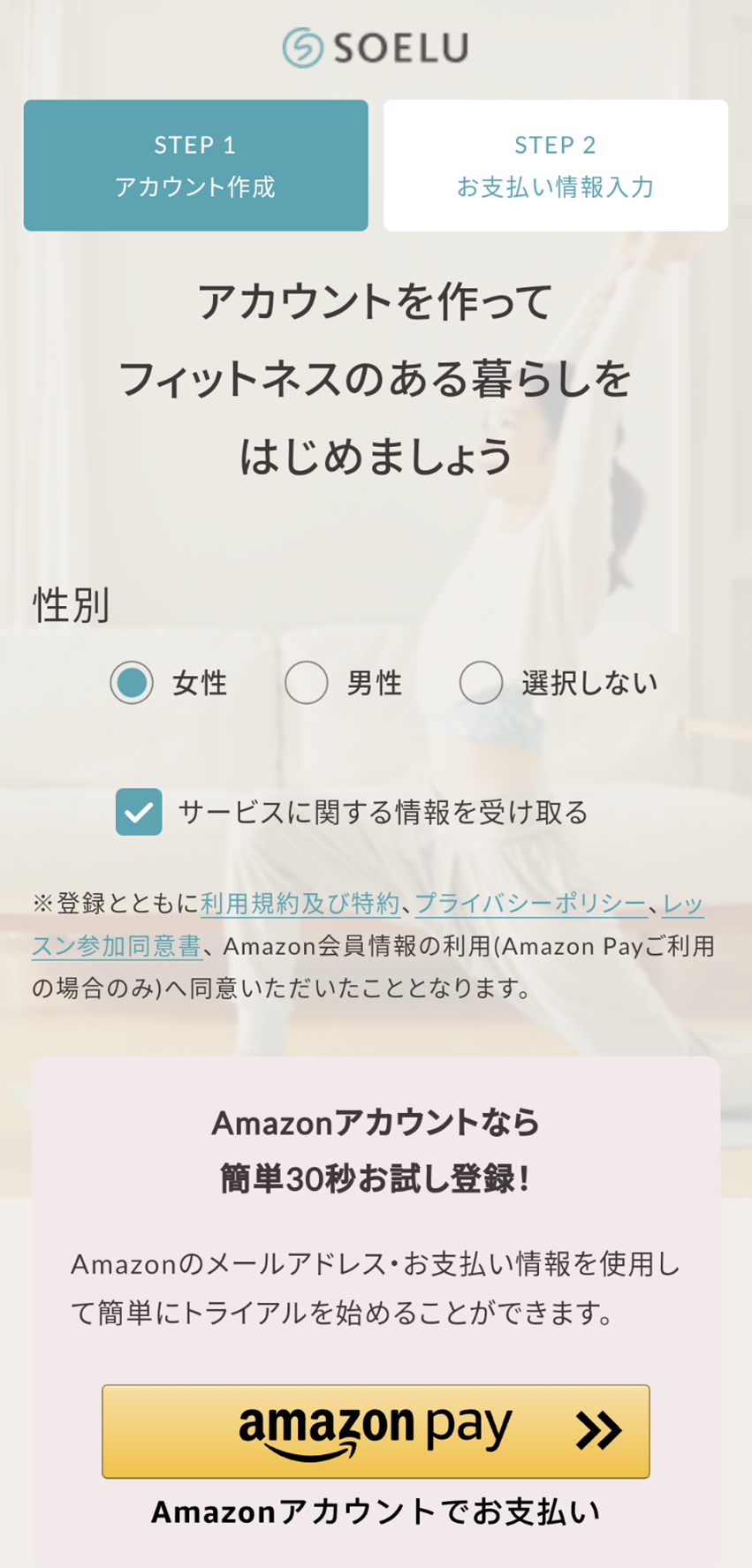Screen dimensions: 752x1568
Task: Select the 女性 gender option
Action: tap(132, 683)
